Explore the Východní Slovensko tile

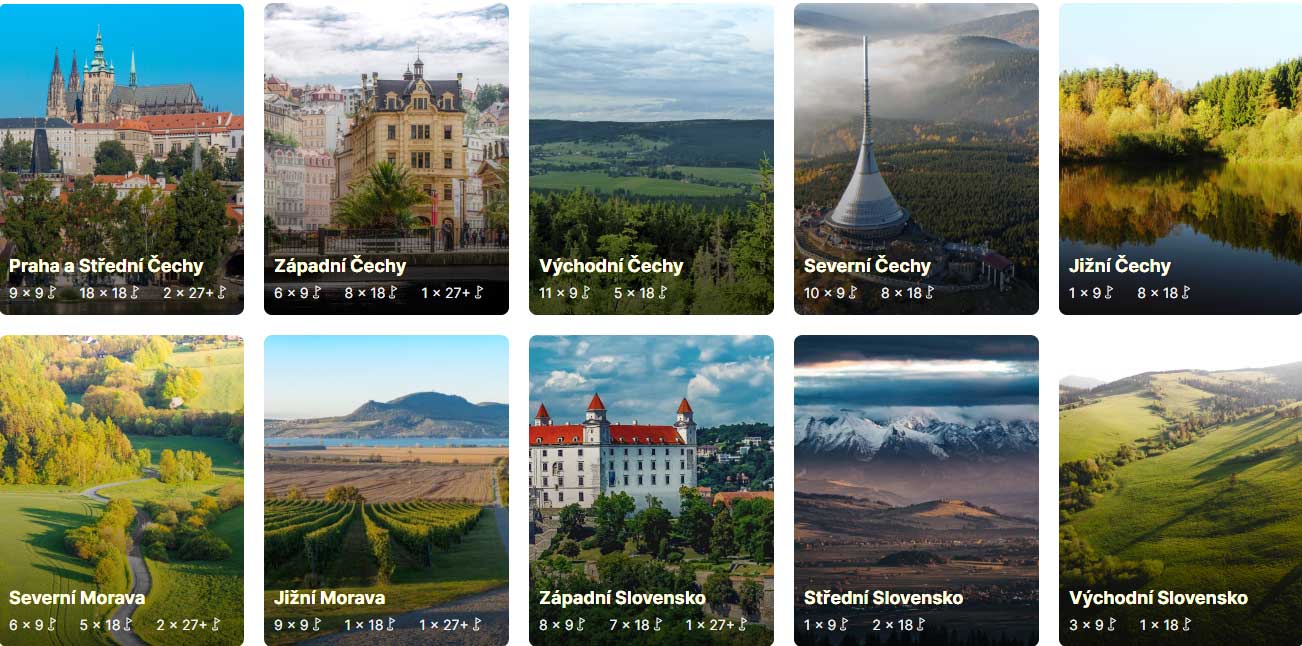tap(1180, 490)
